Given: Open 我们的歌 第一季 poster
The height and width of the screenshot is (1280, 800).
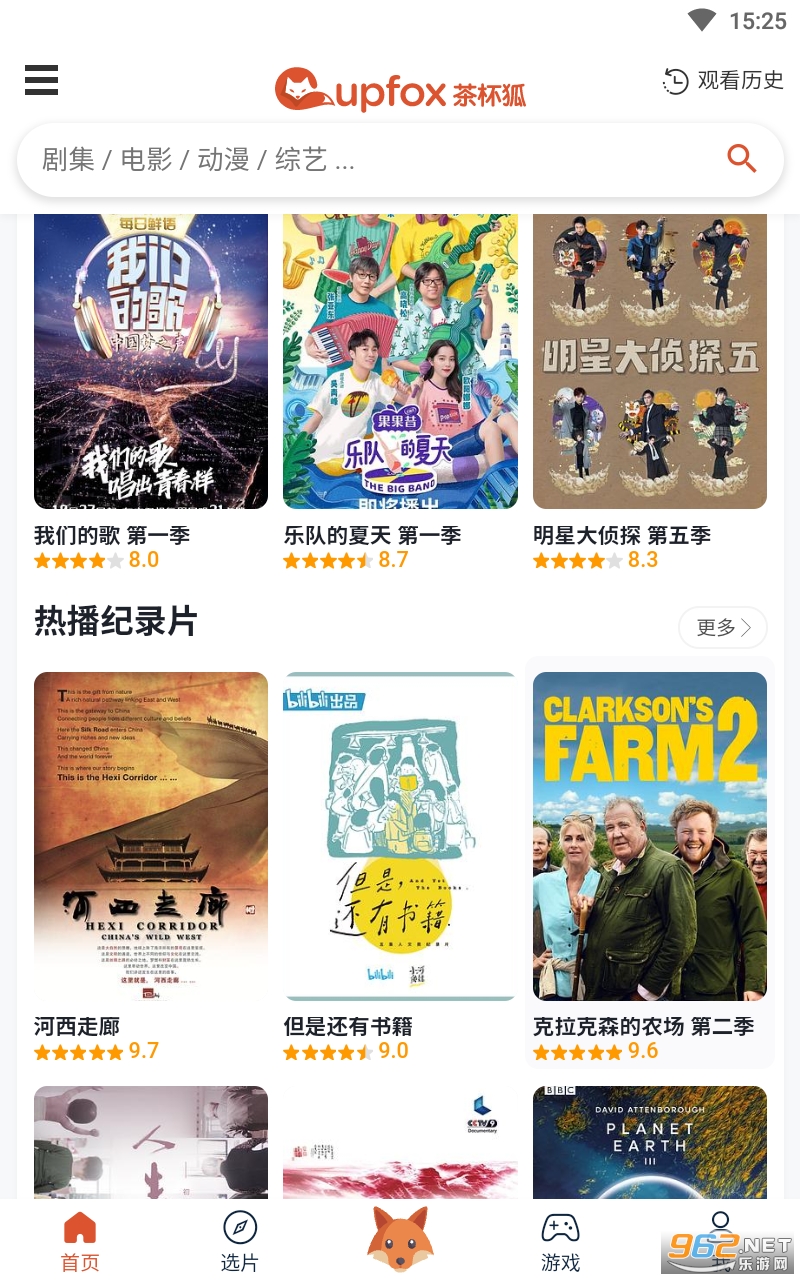Looking at the screenshot, I should tap(151, 362).
